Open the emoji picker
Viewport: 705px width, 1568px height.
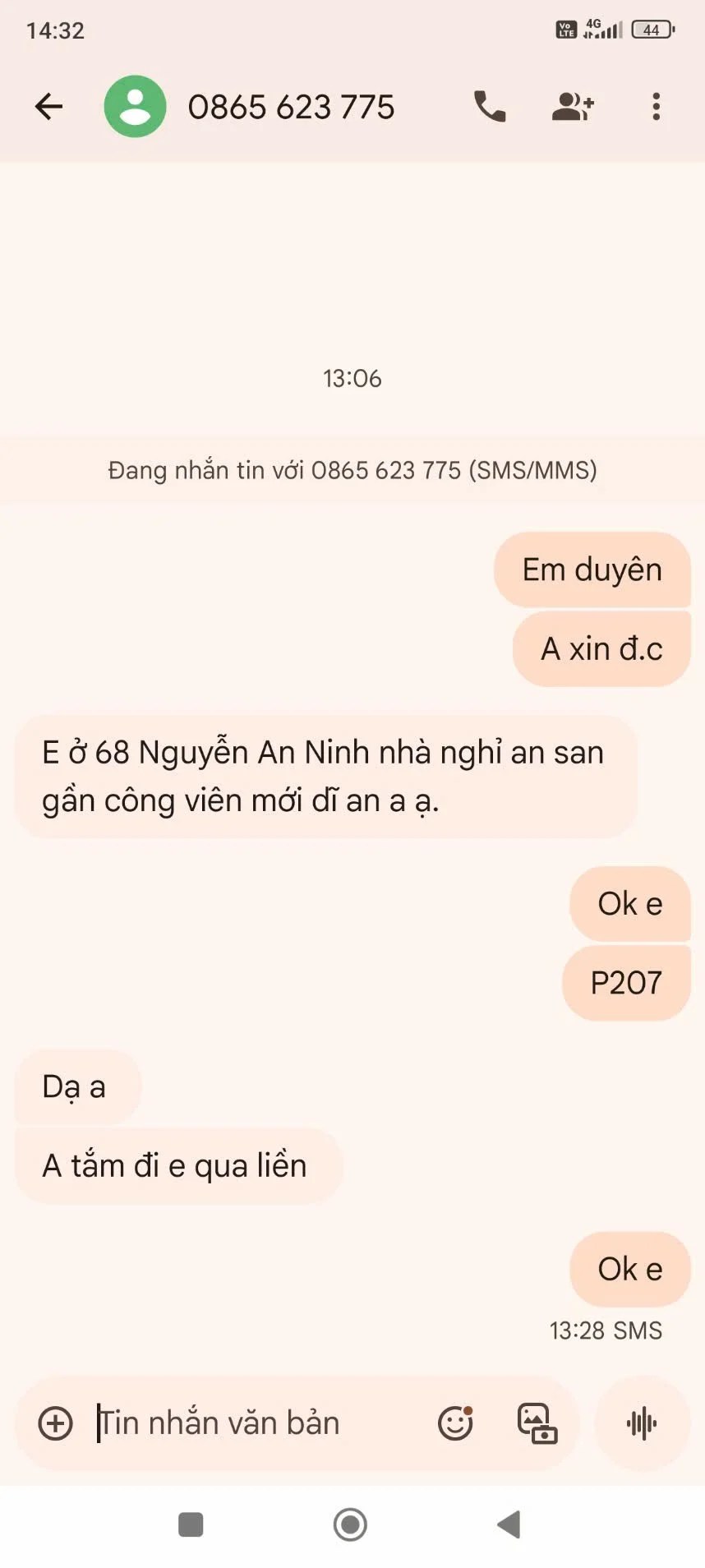click(x=455, y=1423)
